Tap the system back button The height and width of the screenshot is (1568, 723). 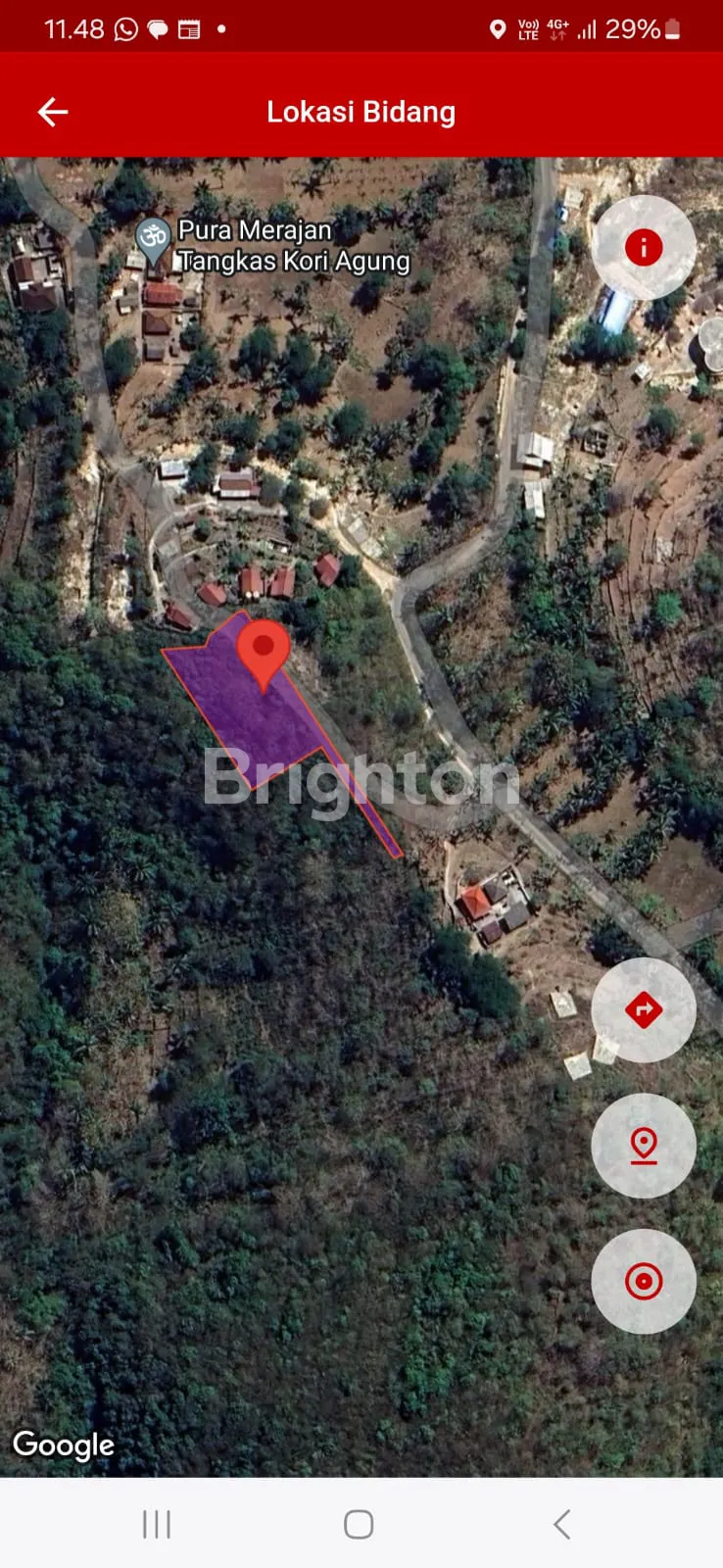(x=562, y=1524)
